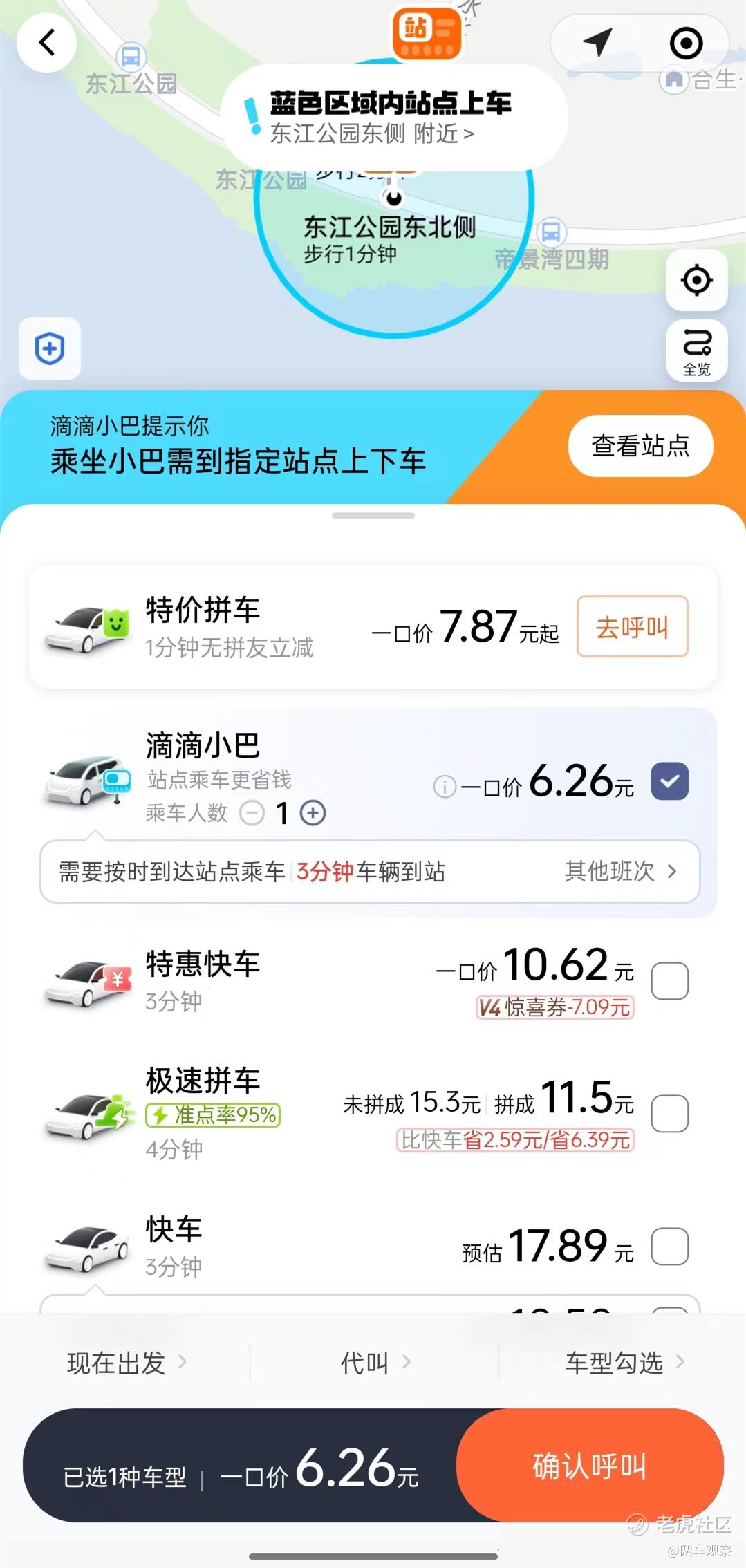
Task: Go back using the arrow icon
Action: (46, 43)
